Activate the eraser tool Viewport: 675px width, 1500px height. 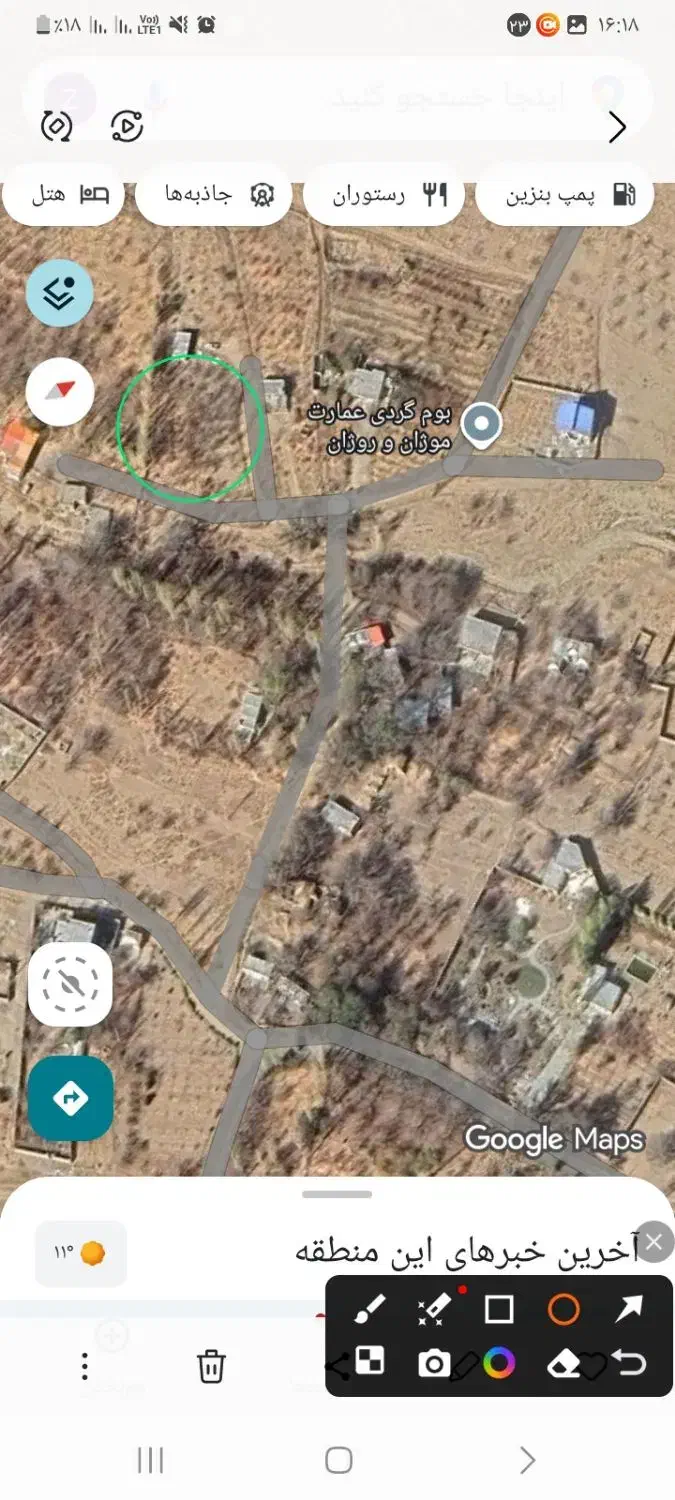coord(564,1364)
